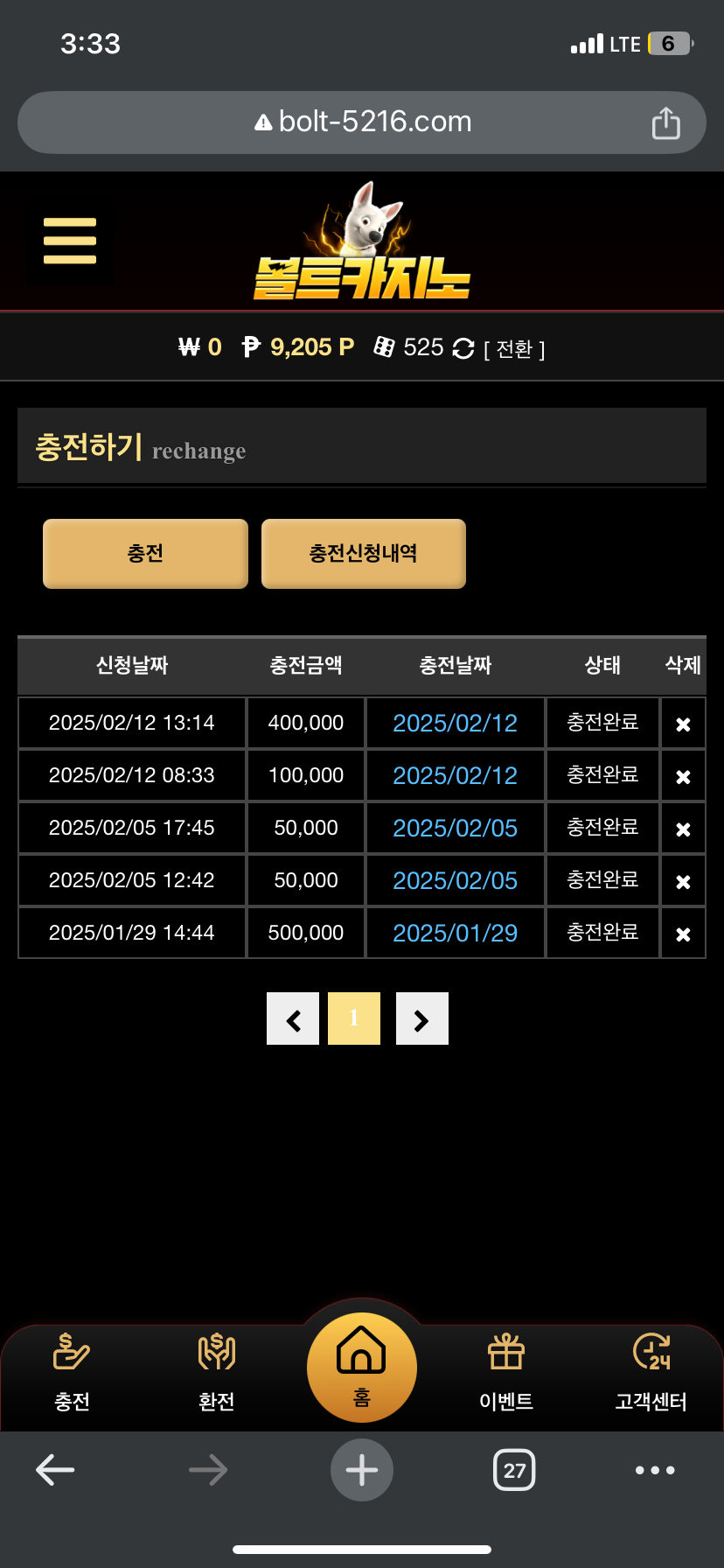Delete the 500,000 recharge record
The width and height of the screenshot is (724, 1568).
click(x=683, y=934)
